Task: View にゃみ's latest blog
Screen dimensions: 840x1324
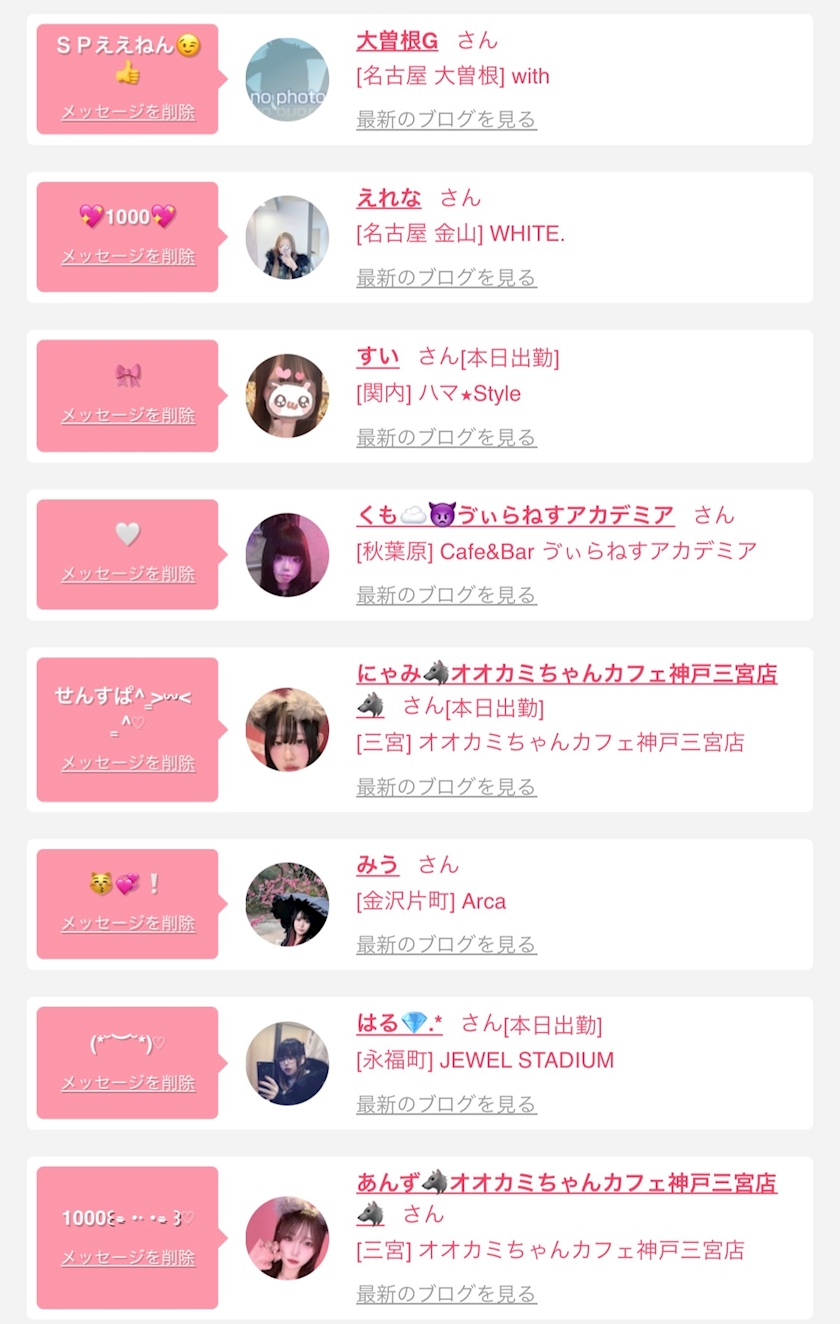Action: click(x=446, y=787)
